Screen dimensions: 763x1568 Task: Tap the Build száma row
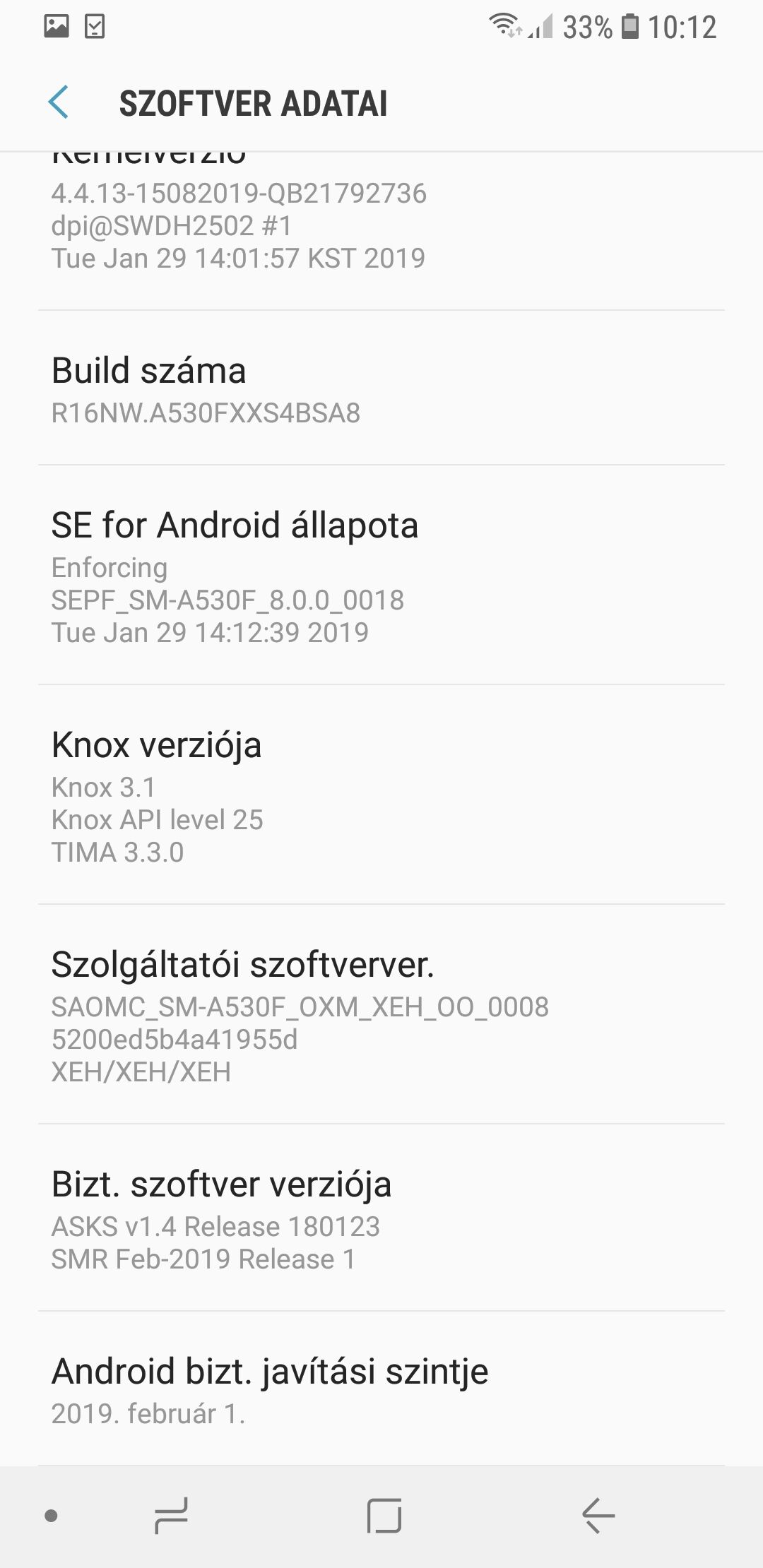pyautogui.click(x=381, y=388)
